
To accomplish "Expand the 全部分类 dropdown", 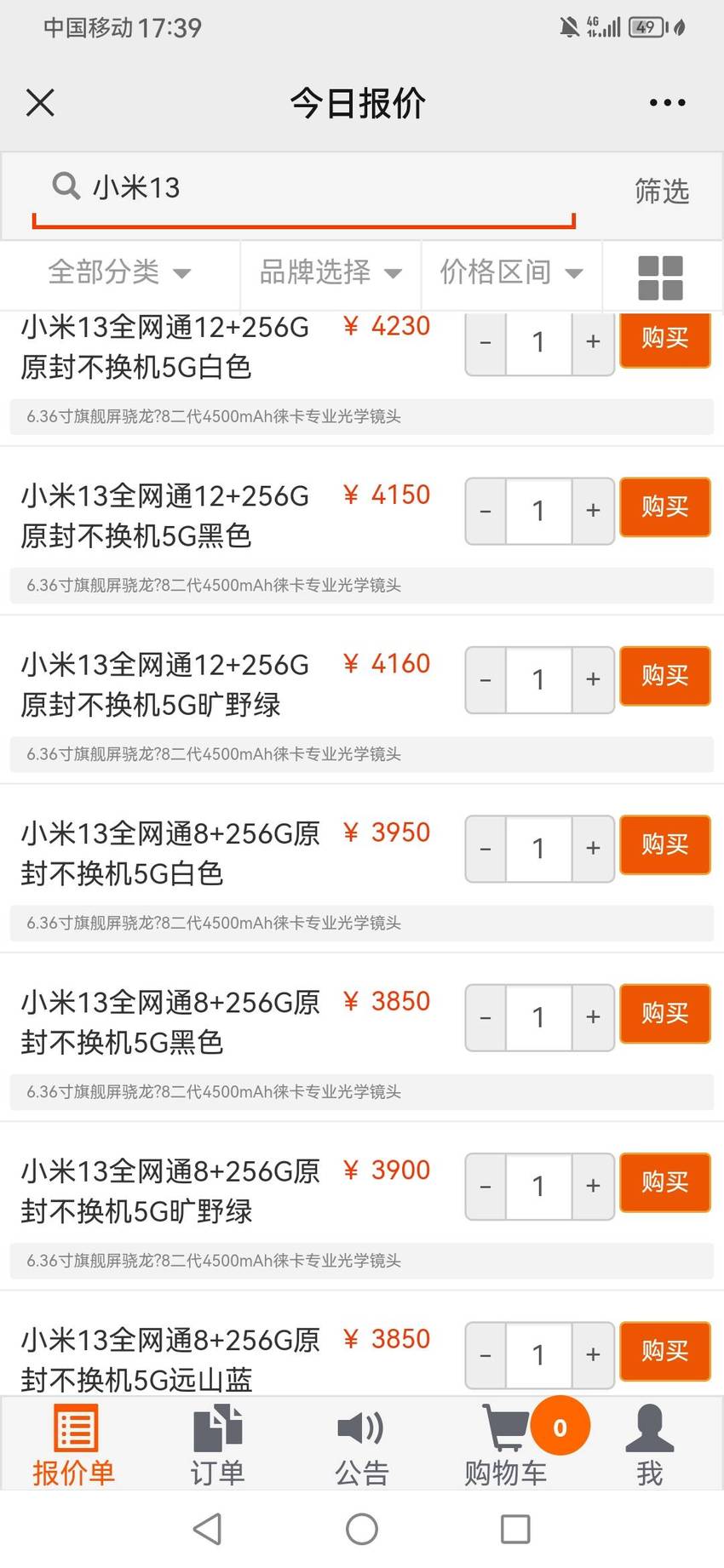I will (x=119, y=273).
